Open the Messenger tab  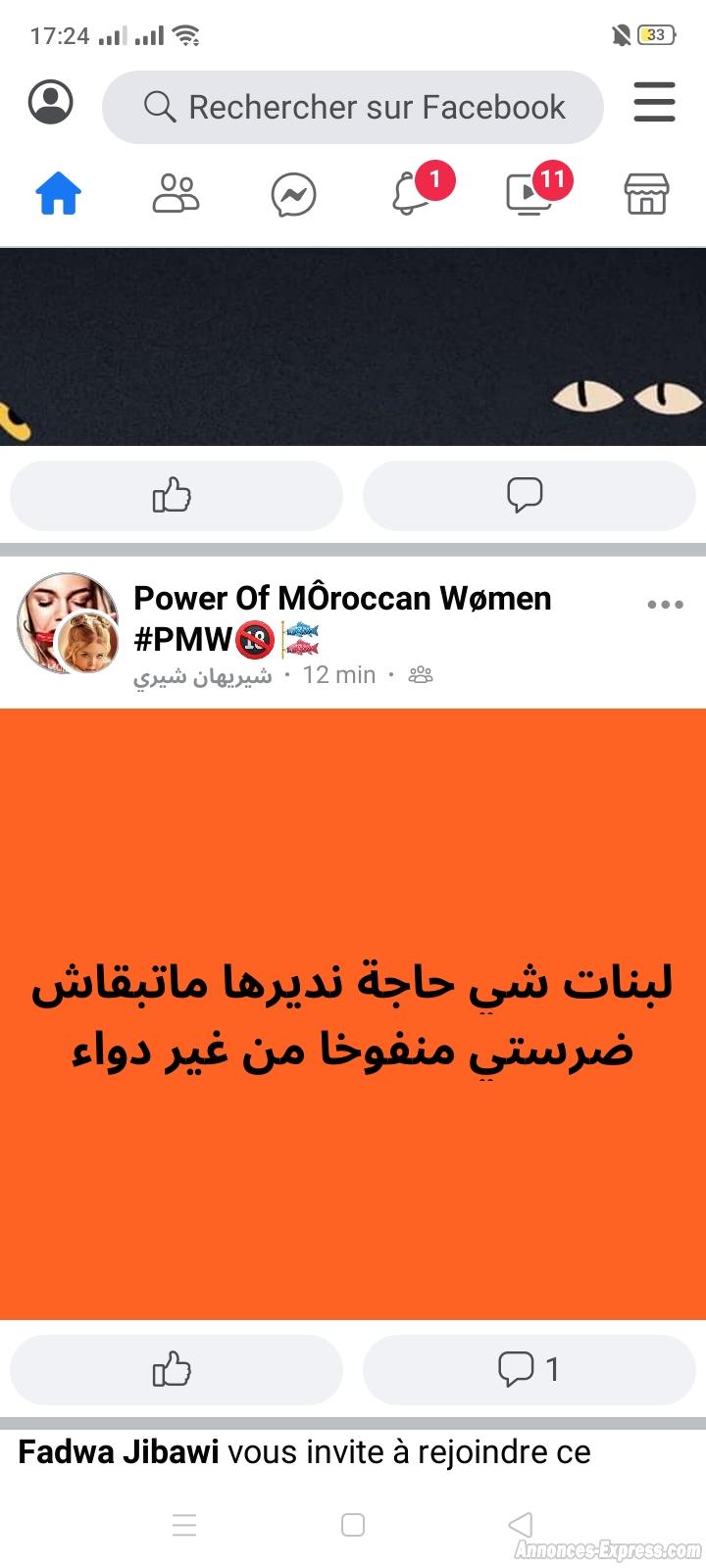[x=293, y=194]
